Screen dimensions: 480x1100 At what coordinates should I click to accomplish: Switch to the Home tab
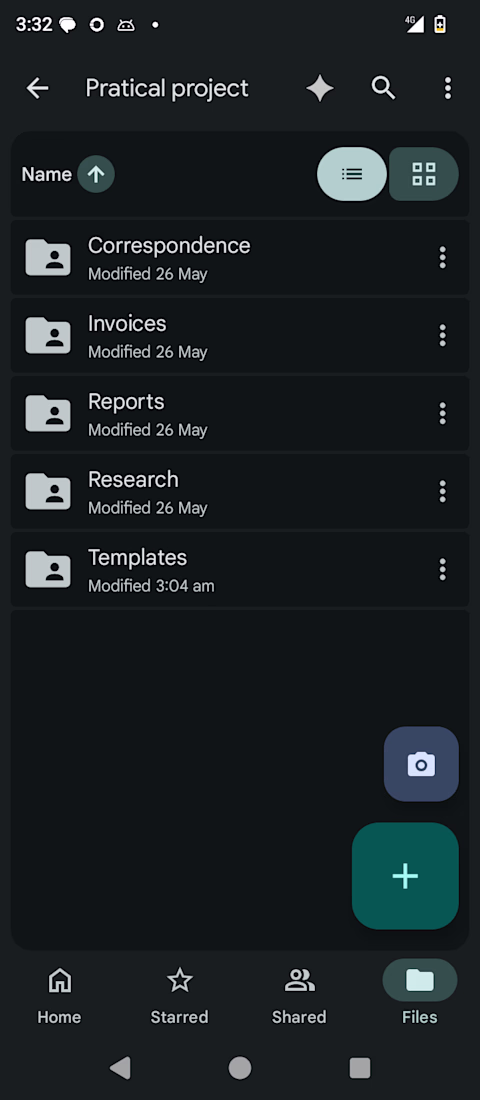pos(59,994)
